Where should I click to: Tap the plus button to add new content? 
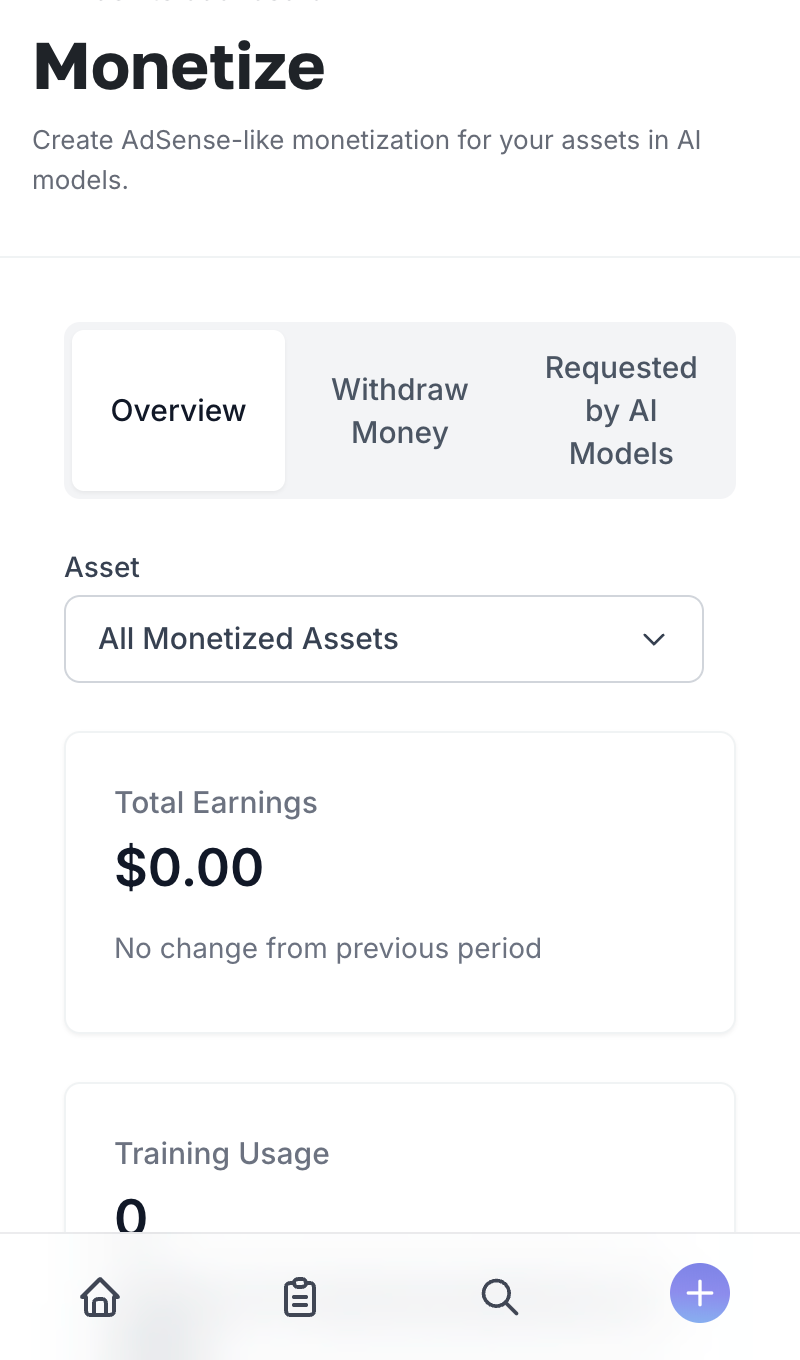700,1293
